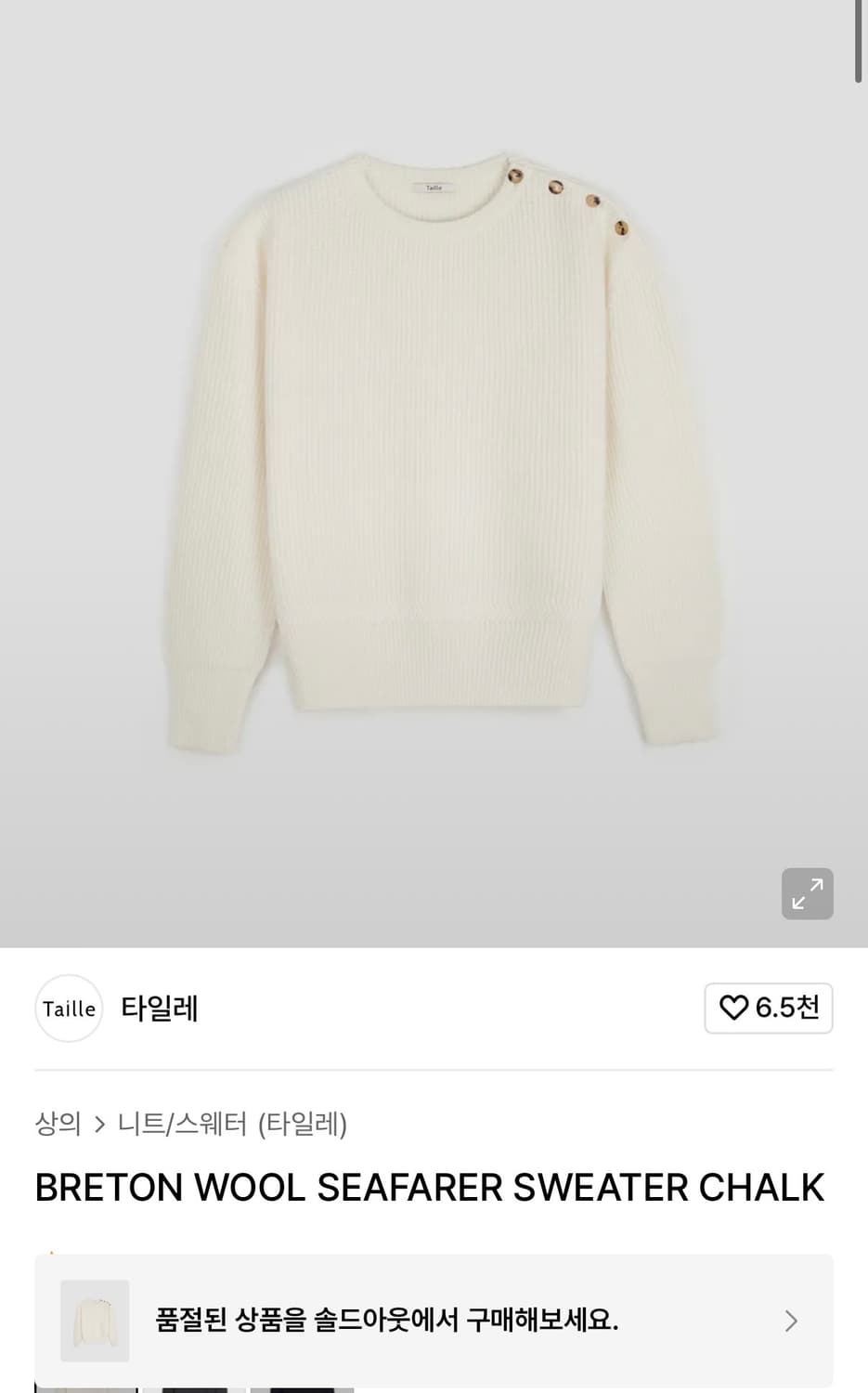868x1393 pixels.
Task: Open the 상의 breadcrumb link
Action: point(58,1124)
